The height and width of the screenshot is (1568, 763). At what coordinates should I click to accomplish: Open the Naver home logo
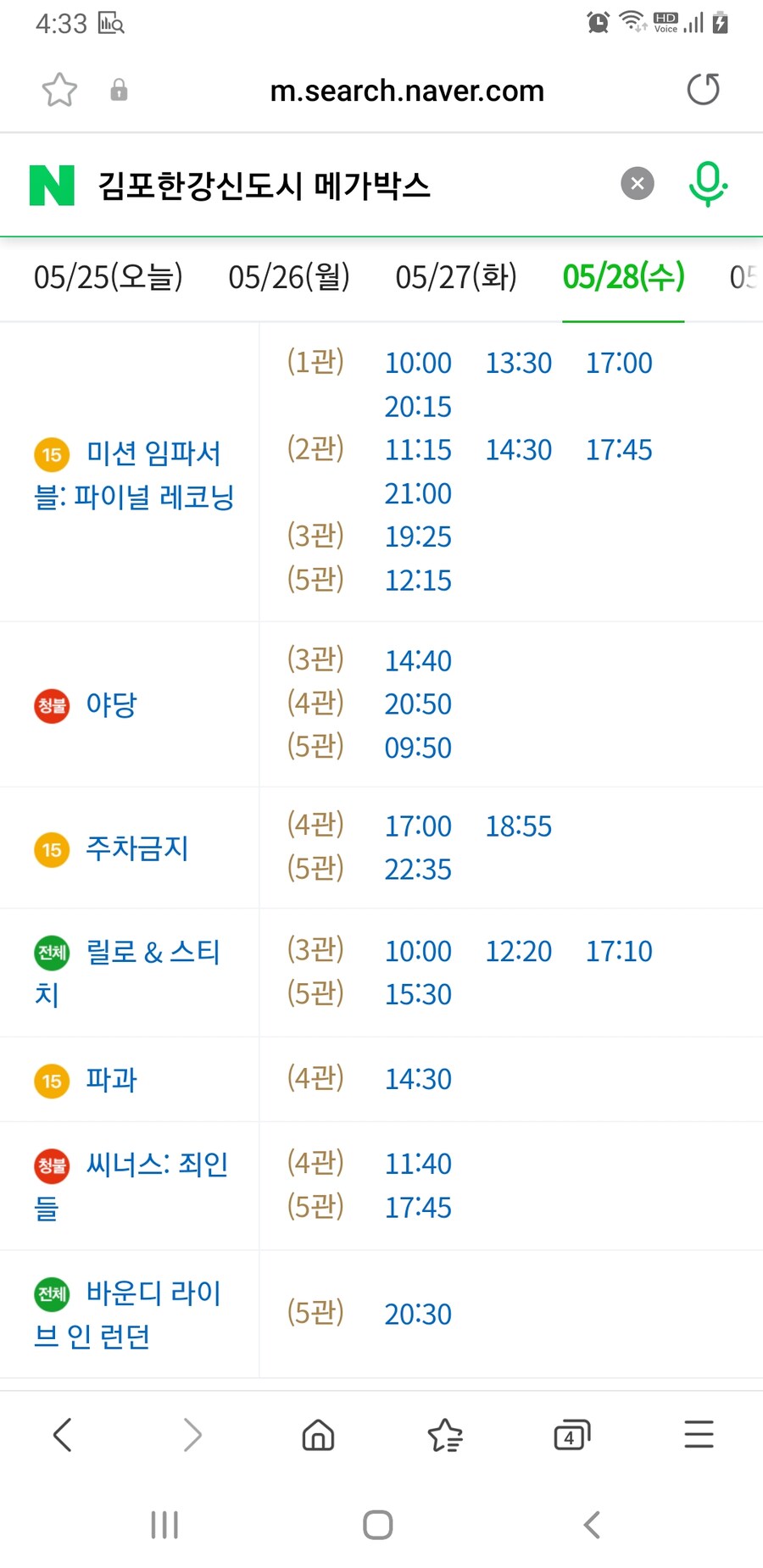pyautogui.click(x=52, y=185)
